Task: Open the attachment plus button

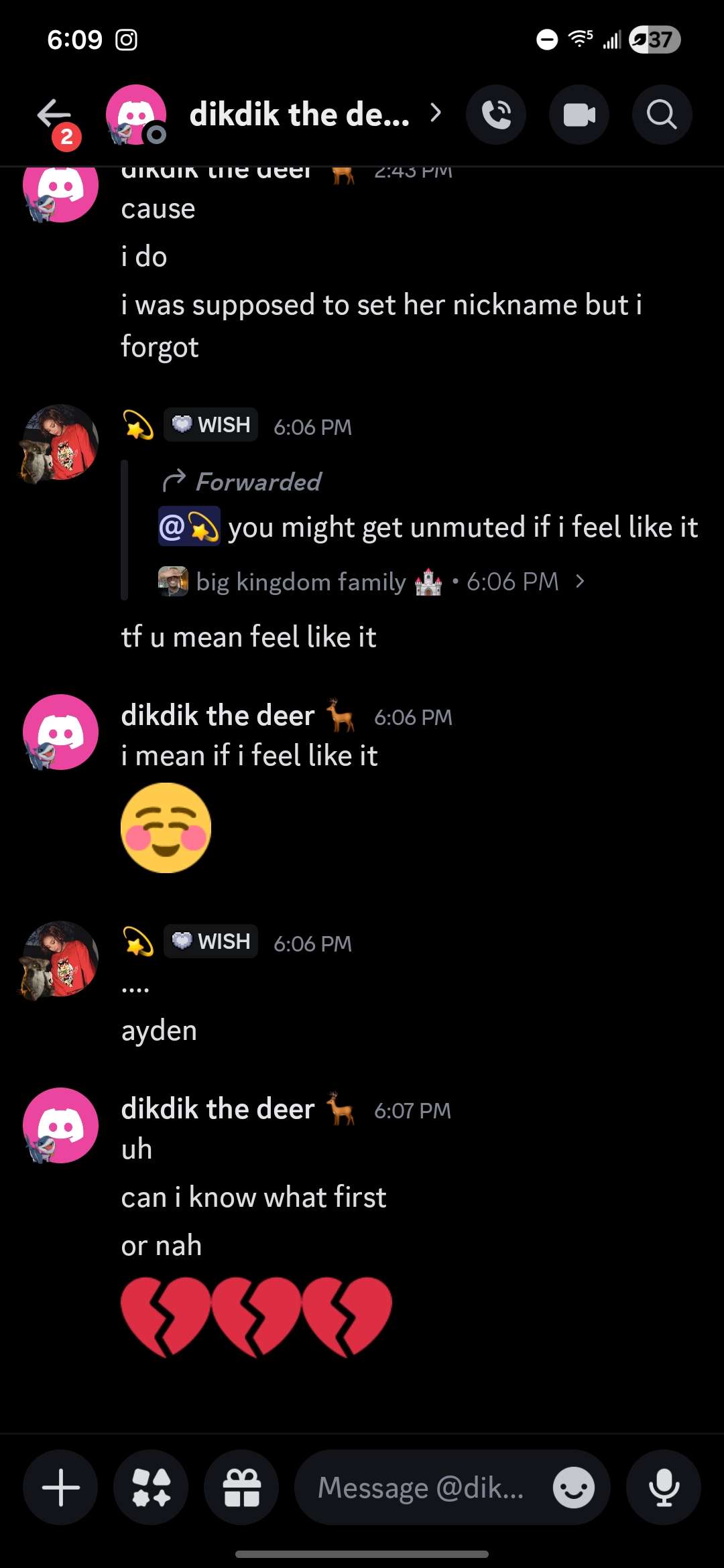Action: click(61, 1488)
